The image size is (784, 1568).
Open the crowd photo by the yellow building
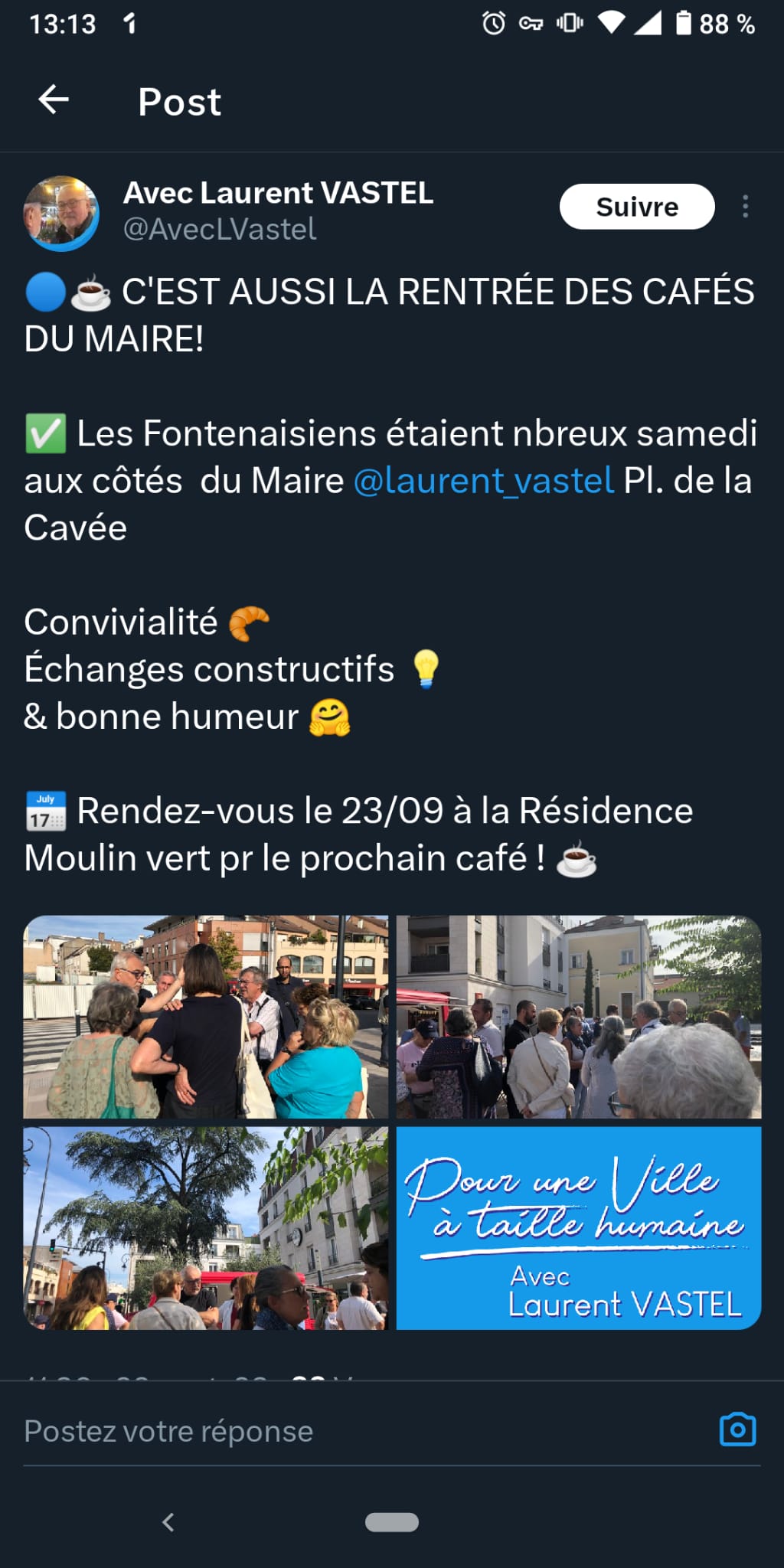click(578, 1017)
